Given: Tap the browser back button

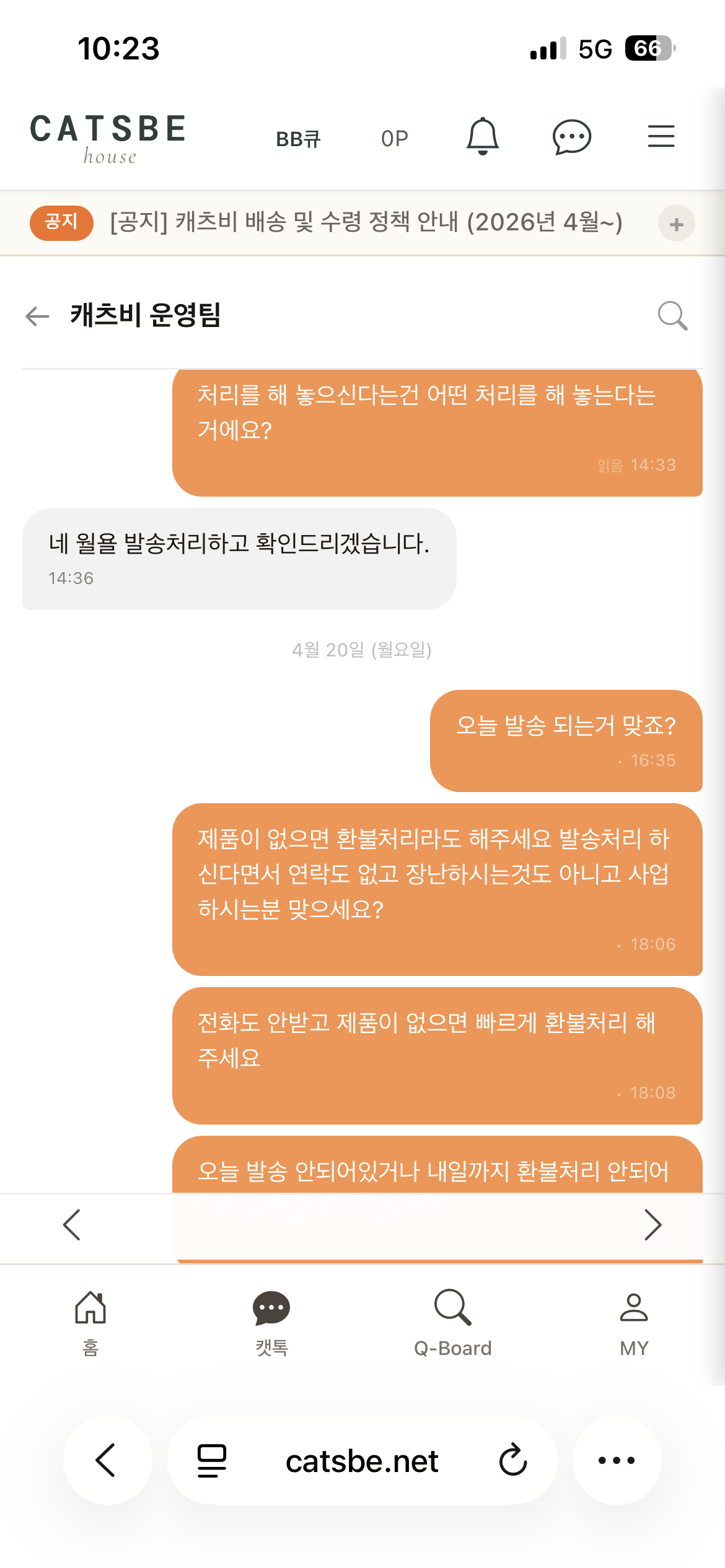Looking at the screenshot, I should (x=107, y=1460).
